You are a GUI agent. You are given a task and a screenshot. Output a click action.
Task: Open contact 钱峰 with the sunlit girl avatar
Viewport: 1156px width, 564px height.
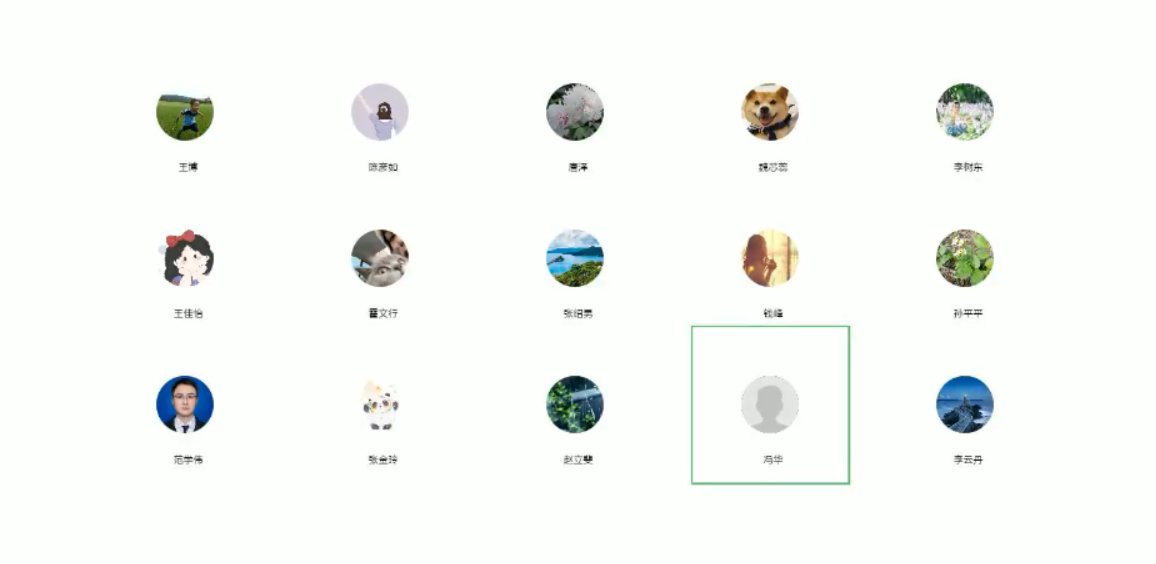coord(770,258)
